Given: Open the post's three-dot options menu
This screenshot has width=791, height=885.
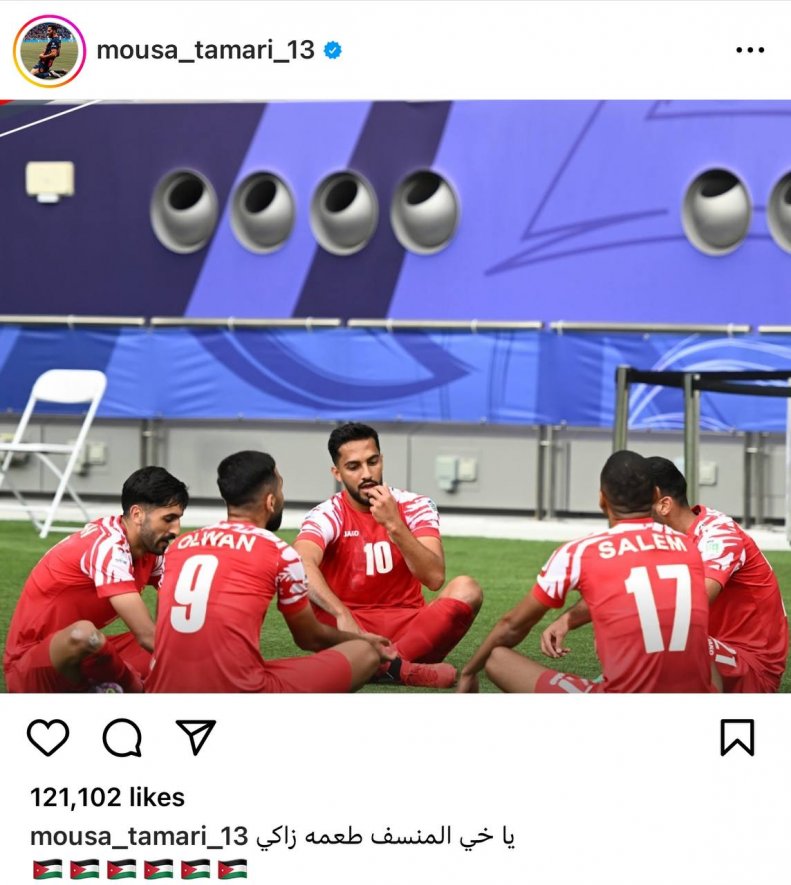Looking at the screenshot, I should 749,50.
